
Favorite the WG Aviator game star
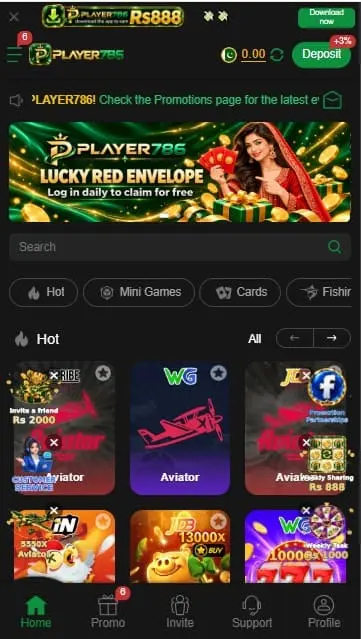tap(218, 372)
